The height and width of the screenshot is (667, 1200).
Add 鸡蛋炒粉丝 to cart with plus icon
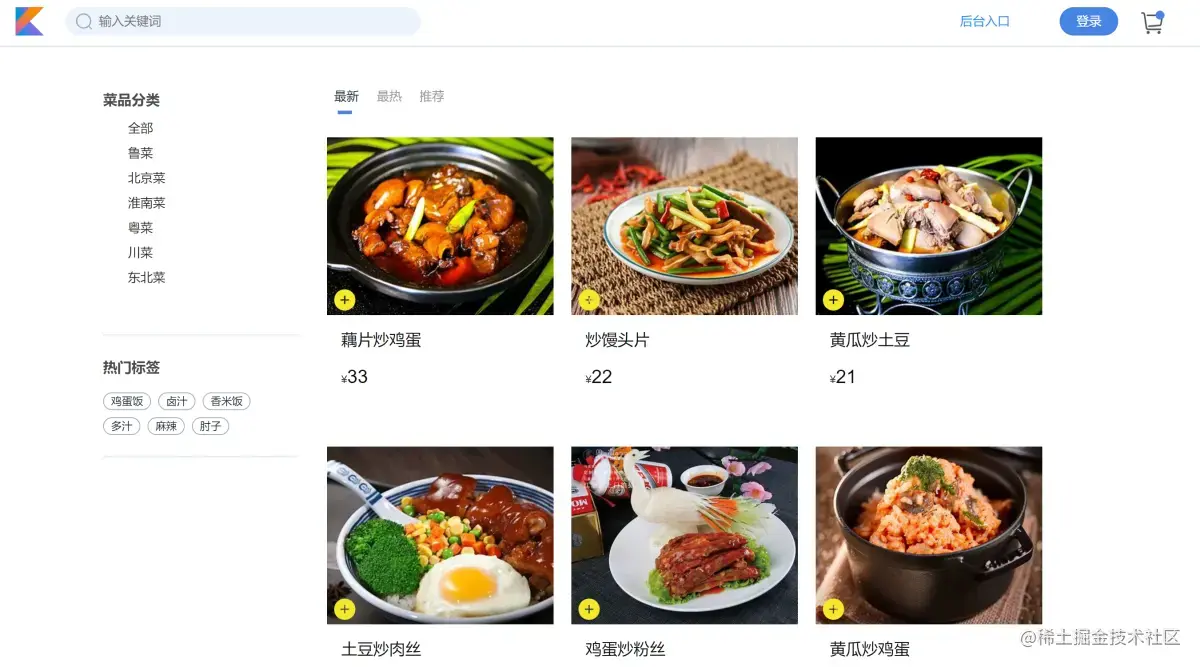click(x=589, y=609)
